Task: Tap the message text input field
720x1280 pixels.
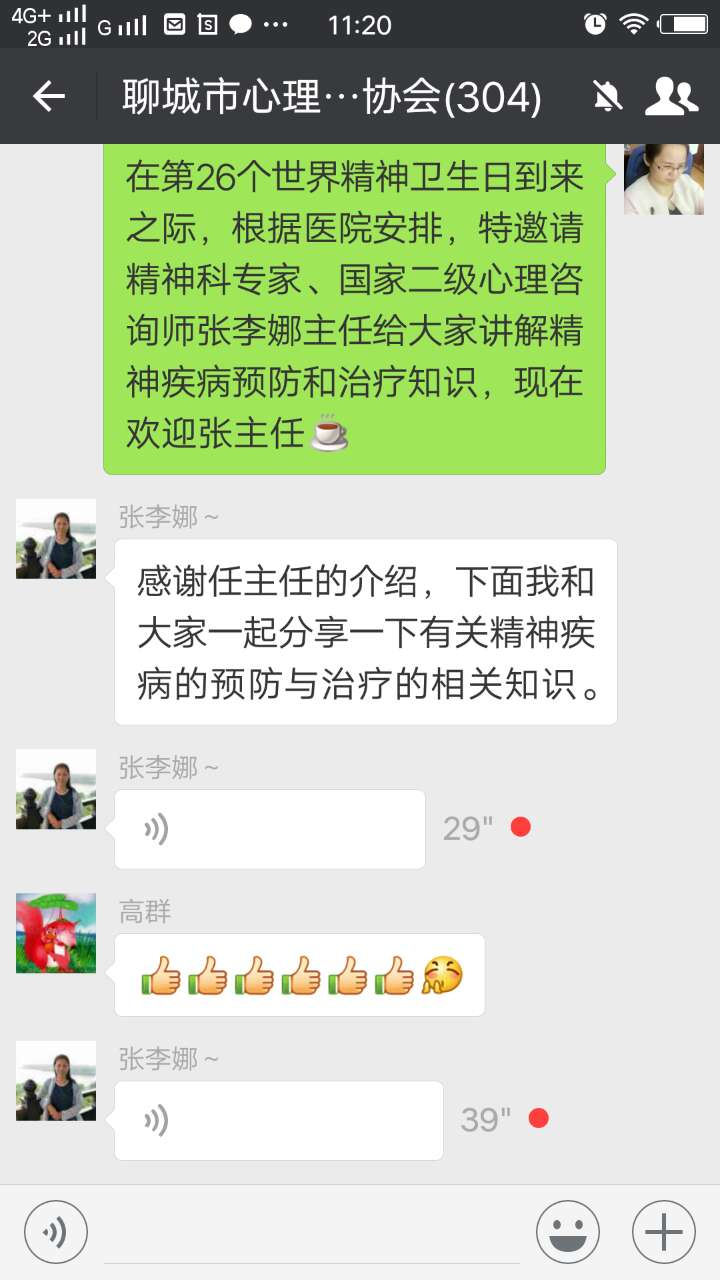Action: (312, 1232)
